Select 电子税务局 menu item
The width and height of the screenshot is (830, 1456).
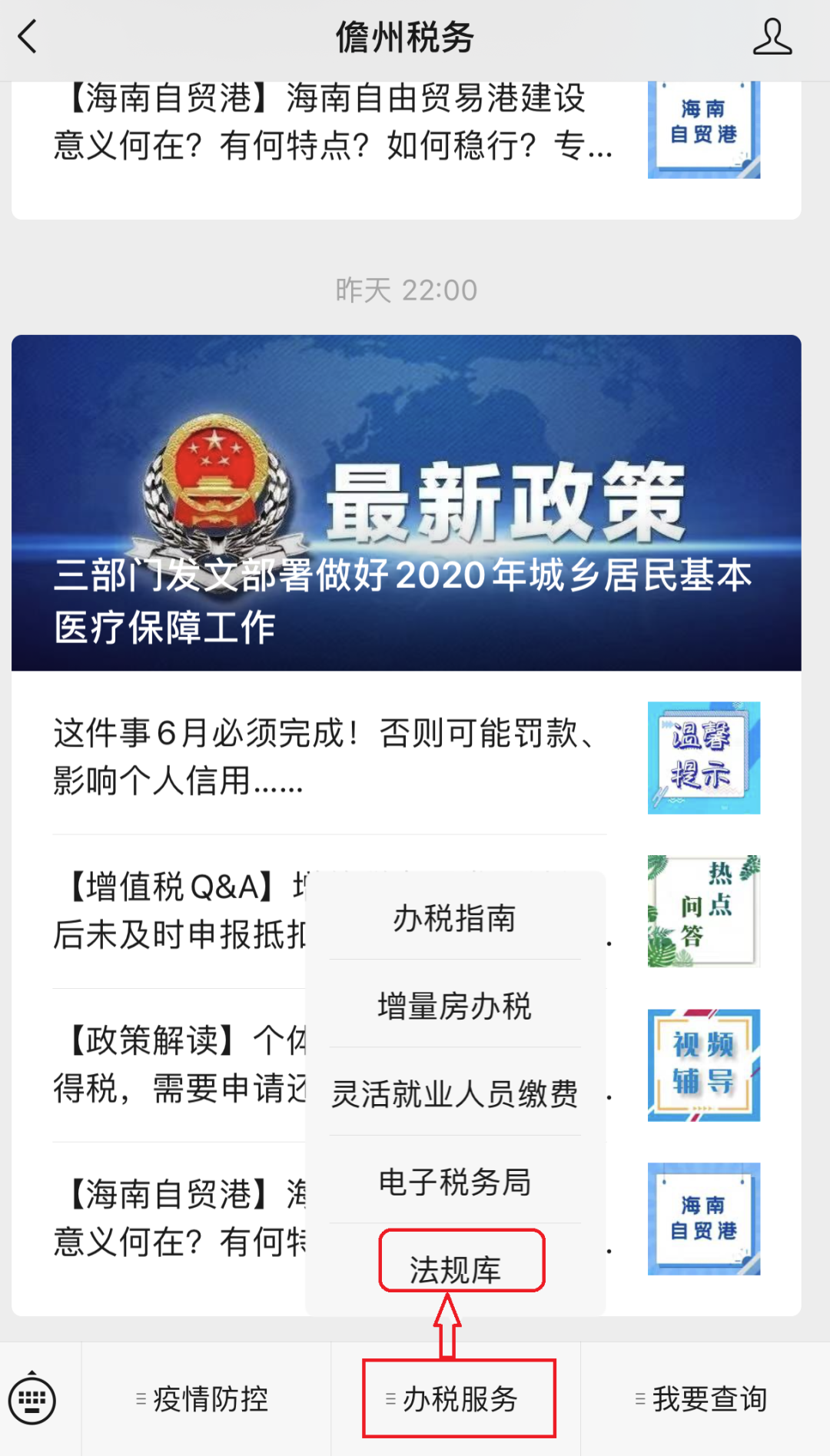(x=455, y=1182)
